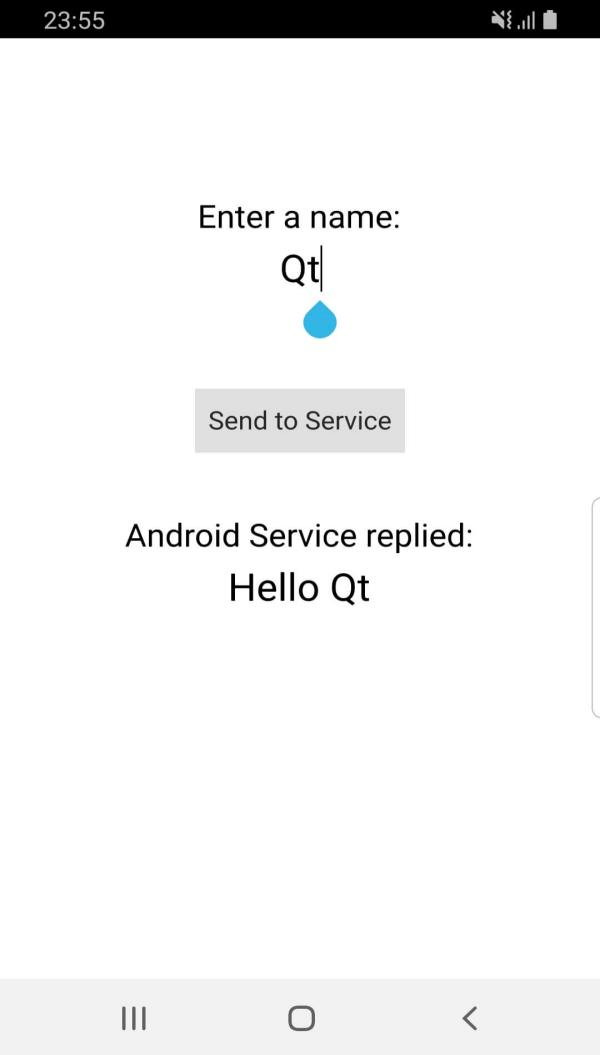
Task: Focus the name text field containing Qt
Action: (299, 270)
